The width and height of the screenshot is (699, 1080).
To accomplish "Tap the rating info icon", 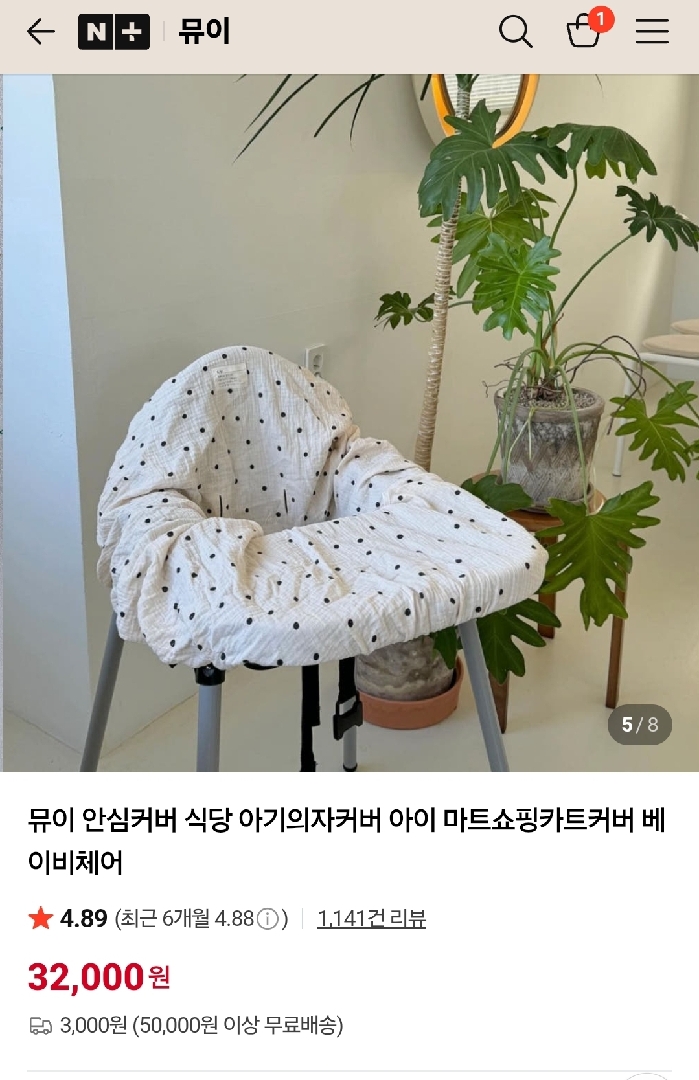I will click(268, 919).
